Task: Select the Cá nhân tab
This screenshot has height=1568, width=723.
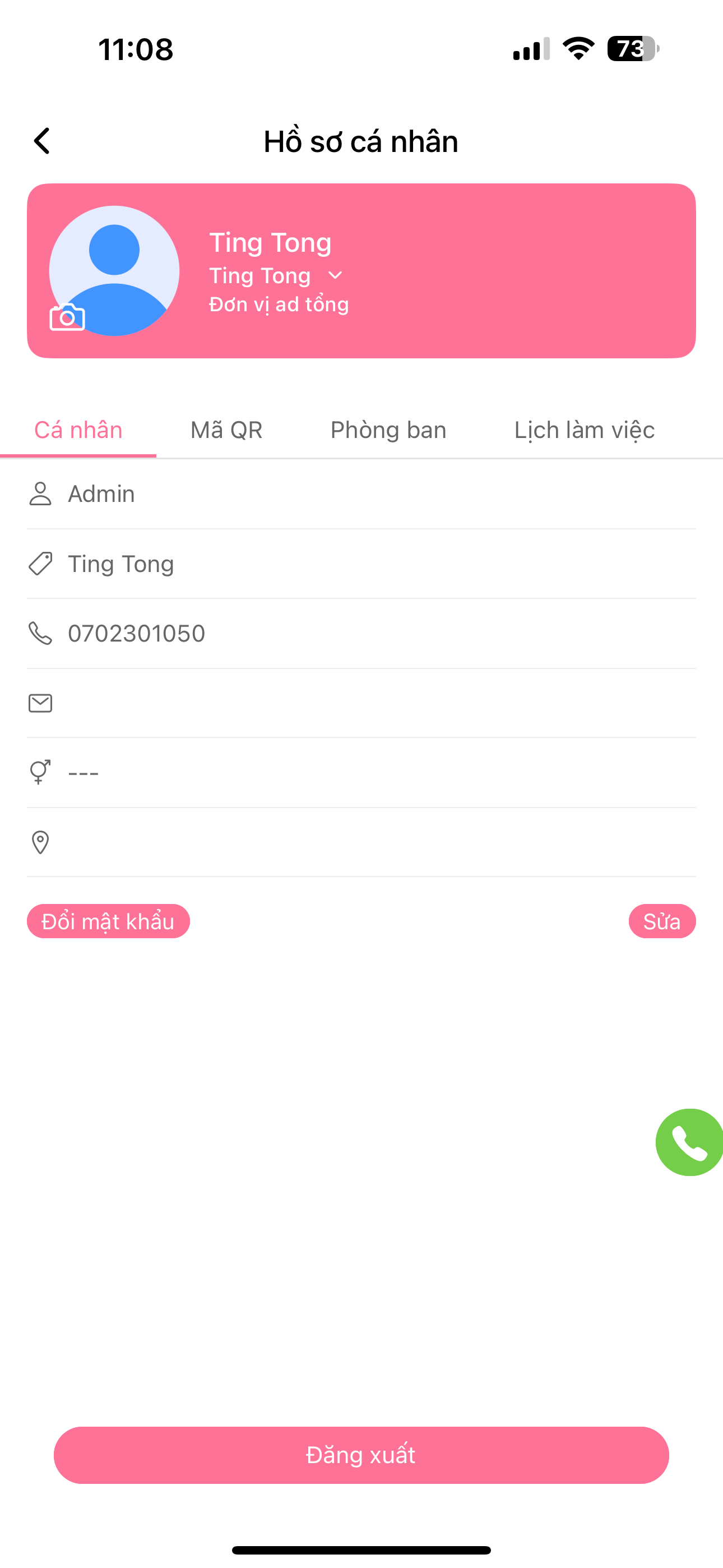Action: tap(78, 430)
